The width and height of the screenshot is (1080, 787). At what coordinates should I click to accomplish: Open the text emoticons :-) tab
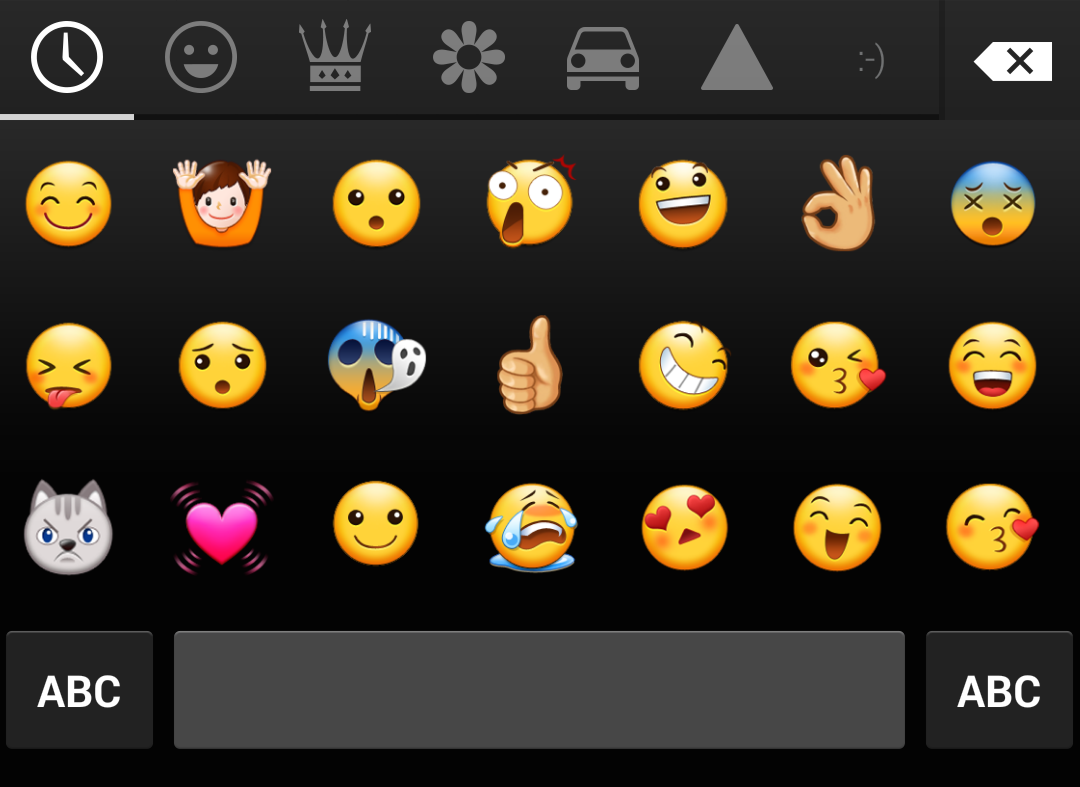point(871,60)
